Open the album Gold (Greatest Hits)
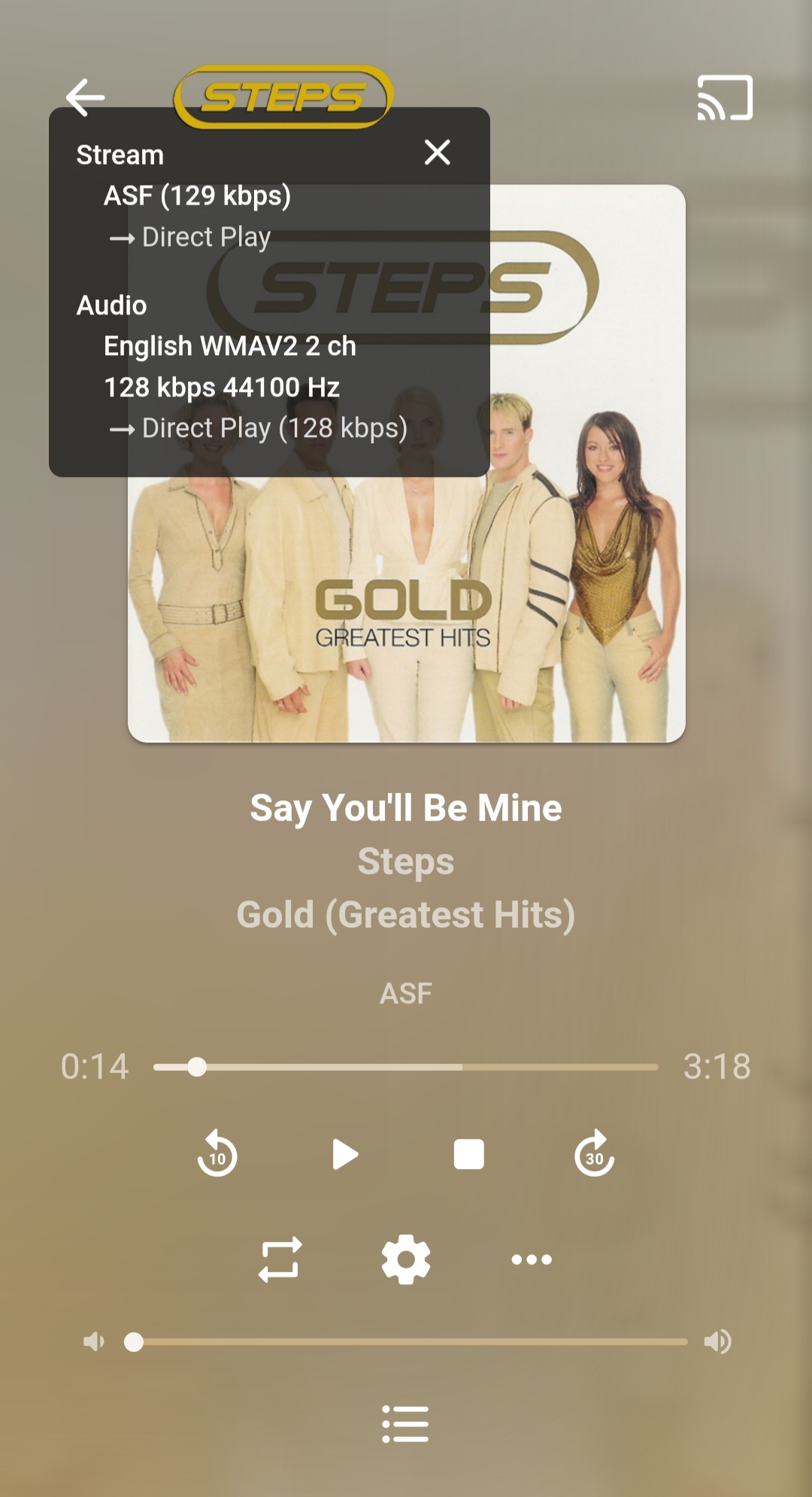Image resolution: width=812 pixels, height=1497 pixels. point(405,915)
